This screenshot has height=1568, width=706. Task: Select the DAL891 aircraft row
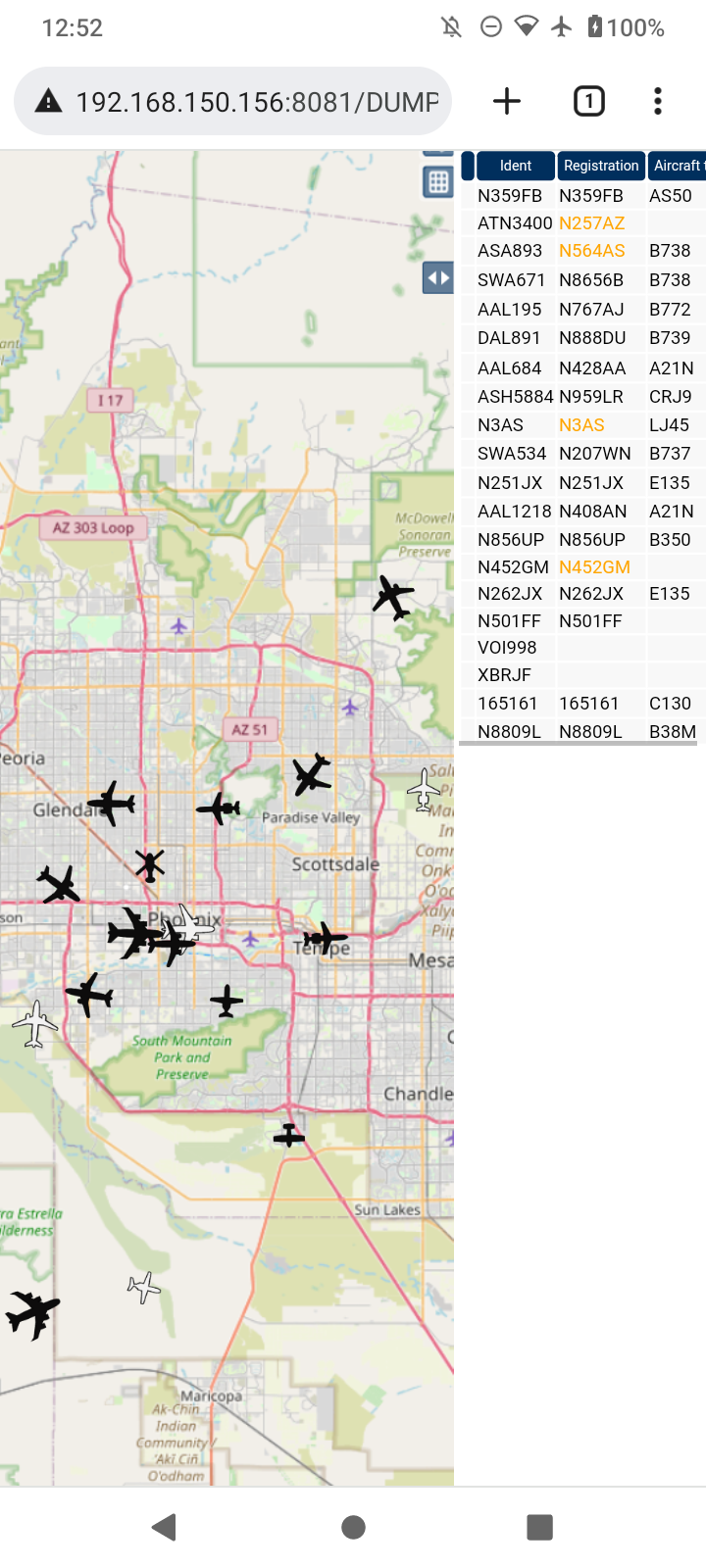tap(583, 338)
